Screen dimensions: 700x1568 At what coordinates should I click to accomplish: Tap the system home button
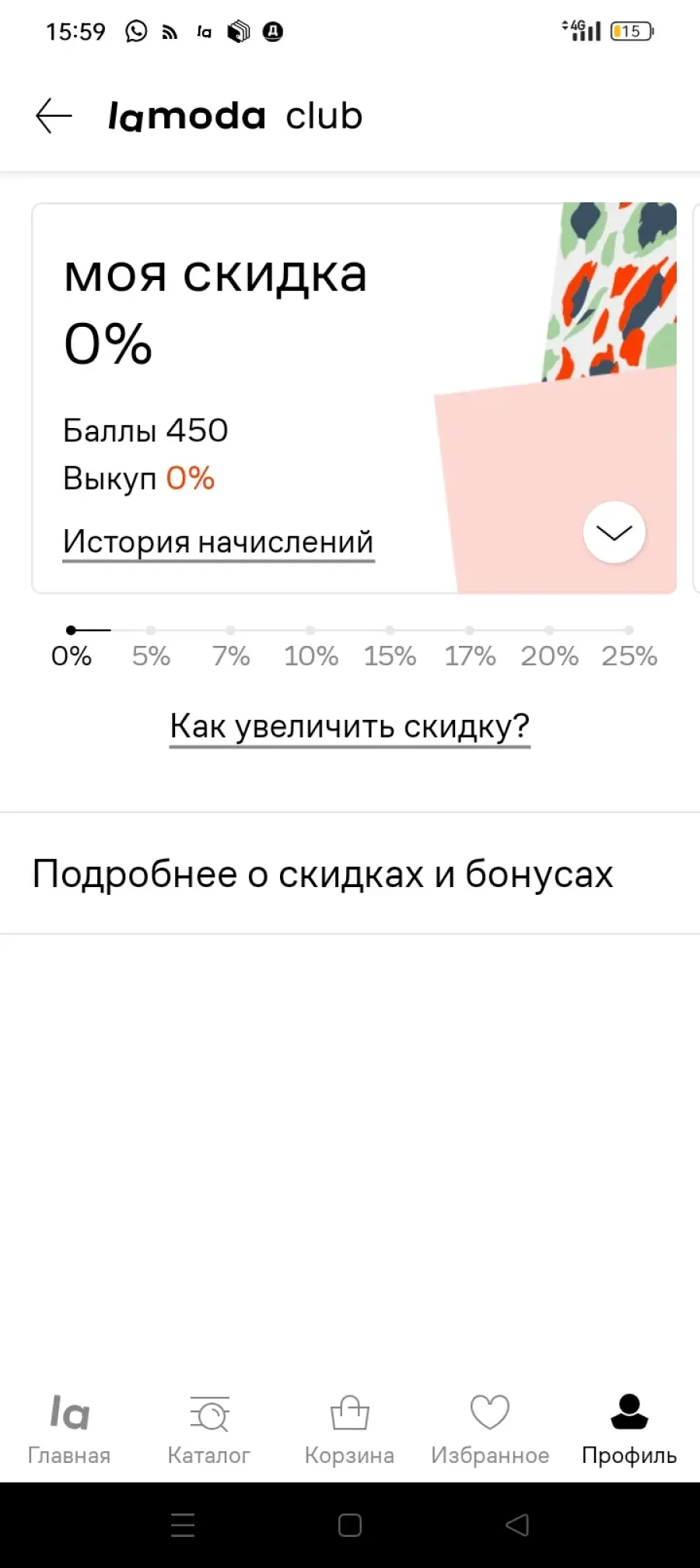point(350,1525)
